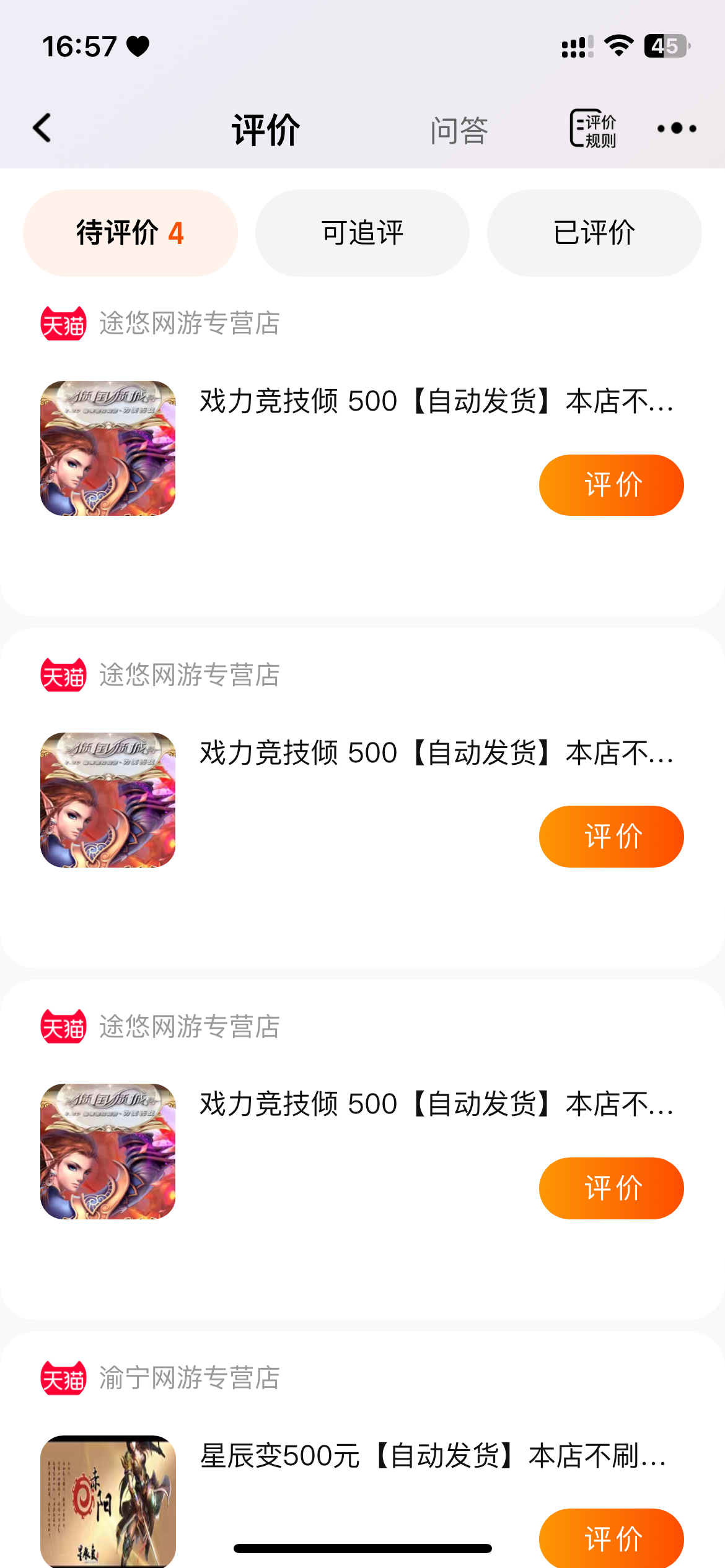Switch to the 可追评 filter

tap(362, 231)
